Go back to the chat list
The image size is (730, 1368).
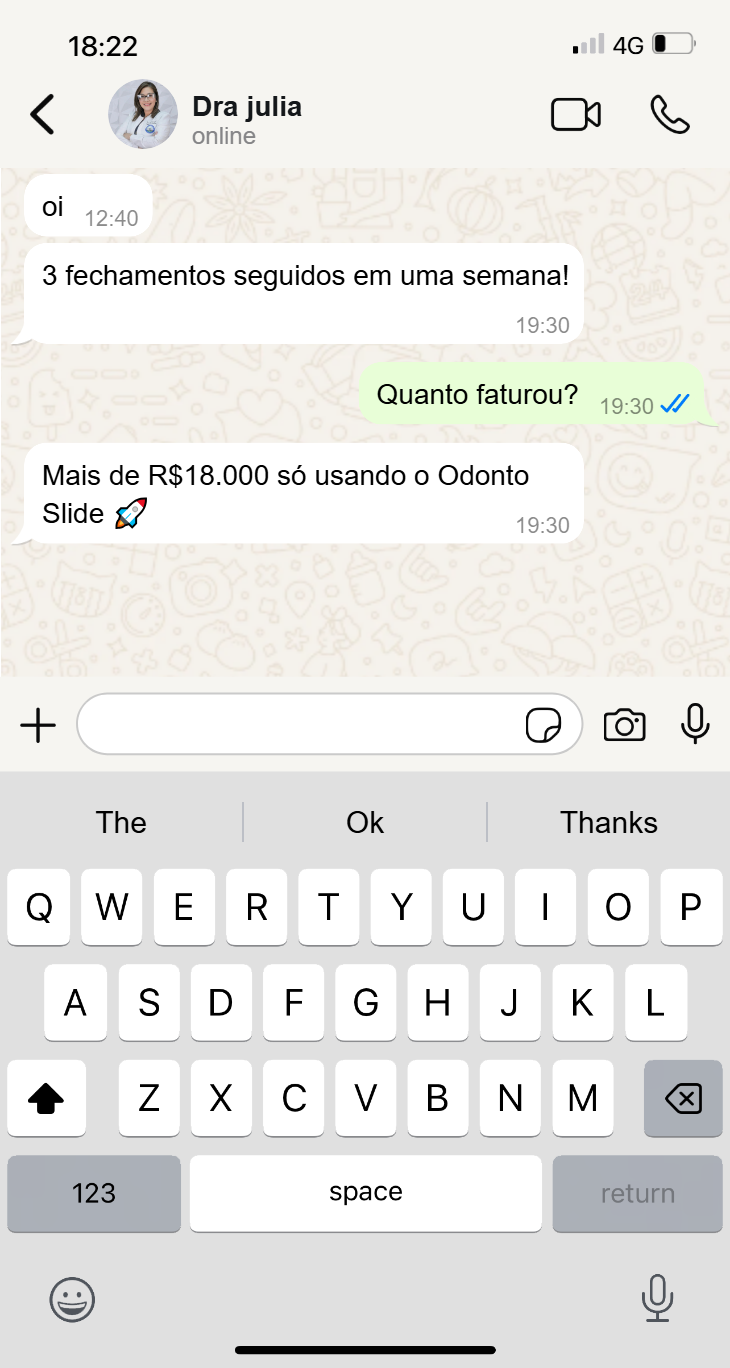pyautogui.click(x=42, y=115)
